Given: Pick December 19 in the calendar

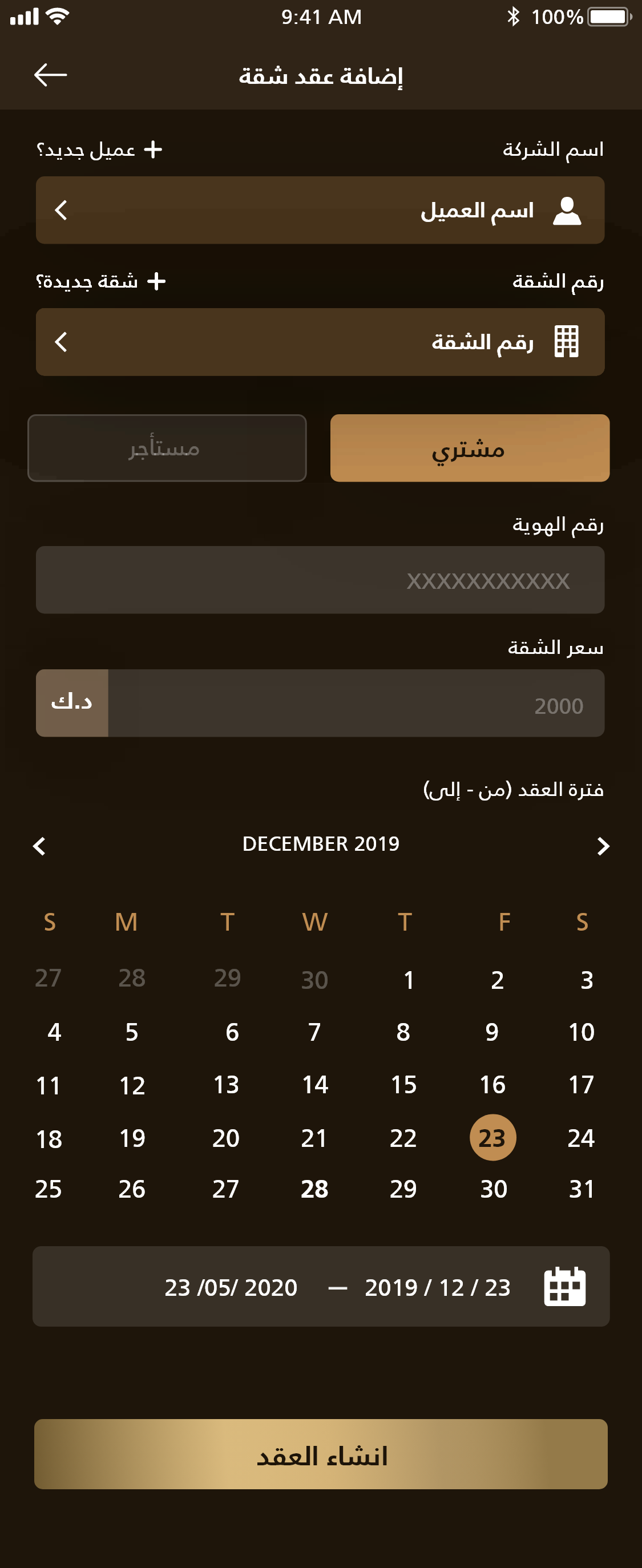Looking at the screenshot, I should pyautogui.click(x=132, y=1138).
